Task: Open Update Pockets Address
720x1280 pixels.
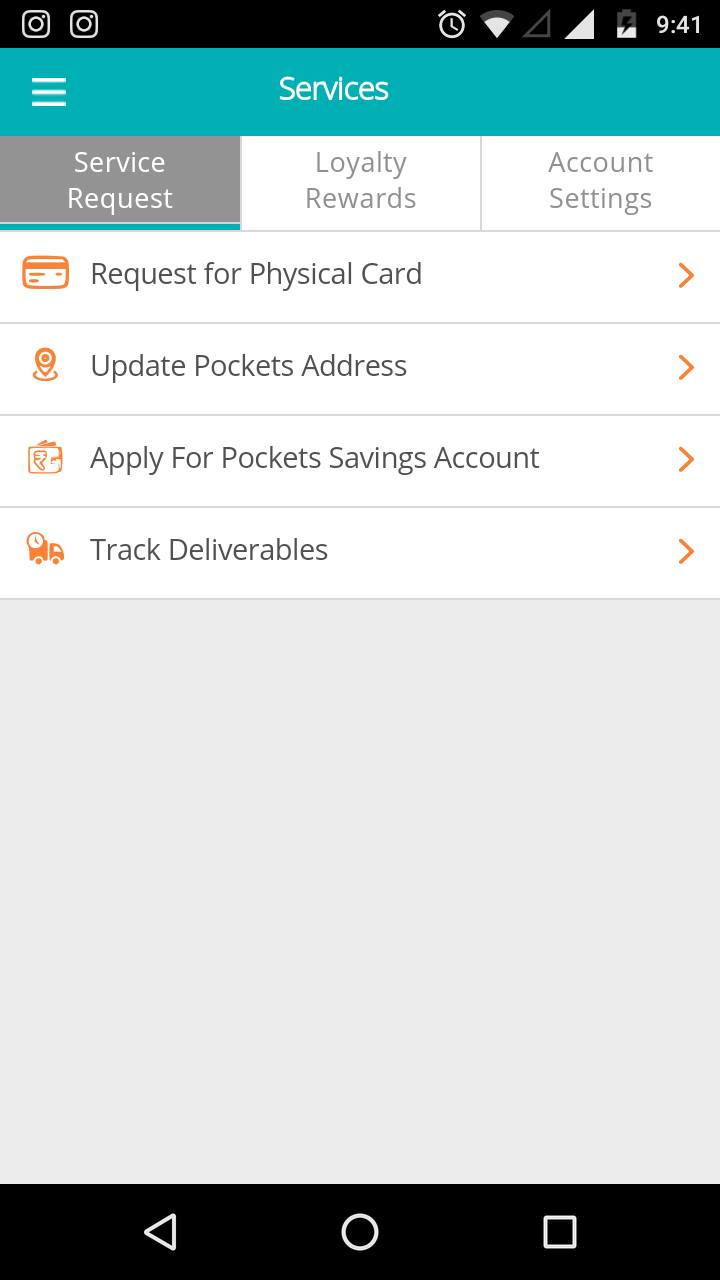Action: tap(360, 368)
